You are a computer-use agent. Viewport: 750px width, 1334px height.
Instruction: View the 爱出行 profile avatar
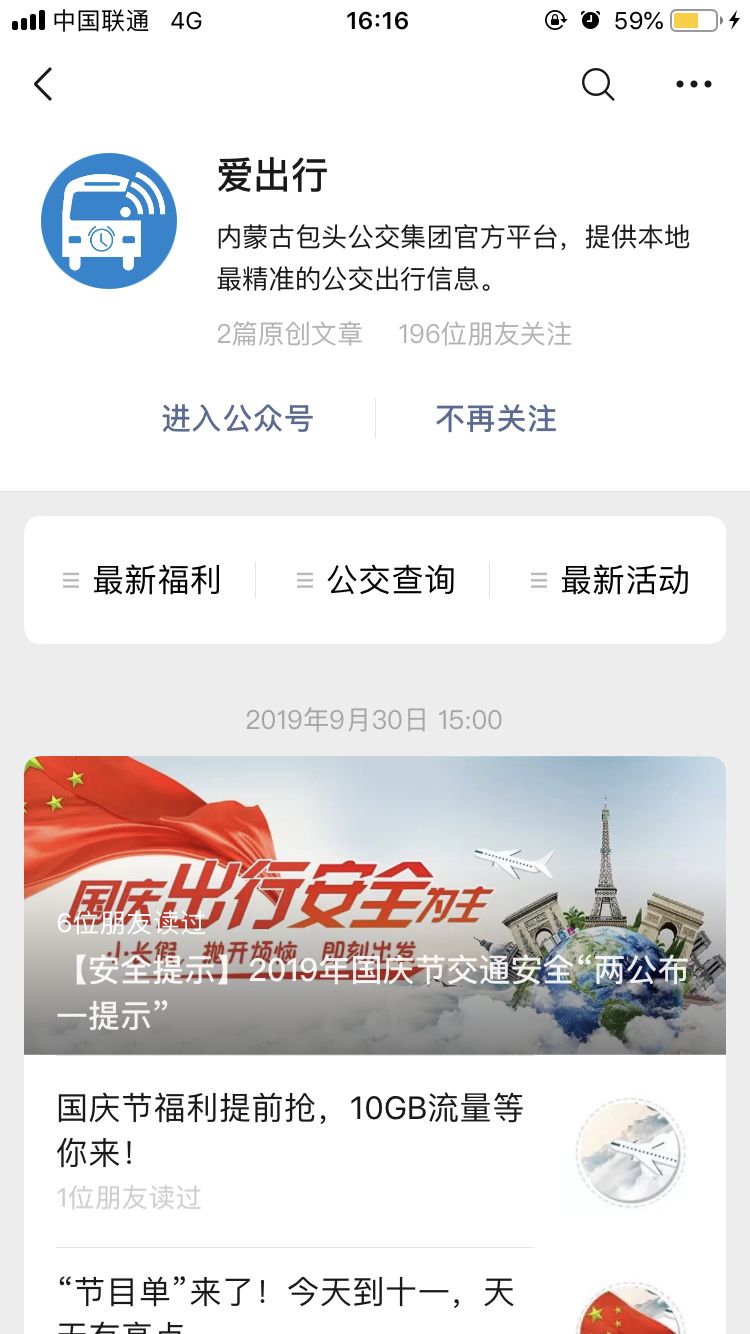click(x=109, y=221)
